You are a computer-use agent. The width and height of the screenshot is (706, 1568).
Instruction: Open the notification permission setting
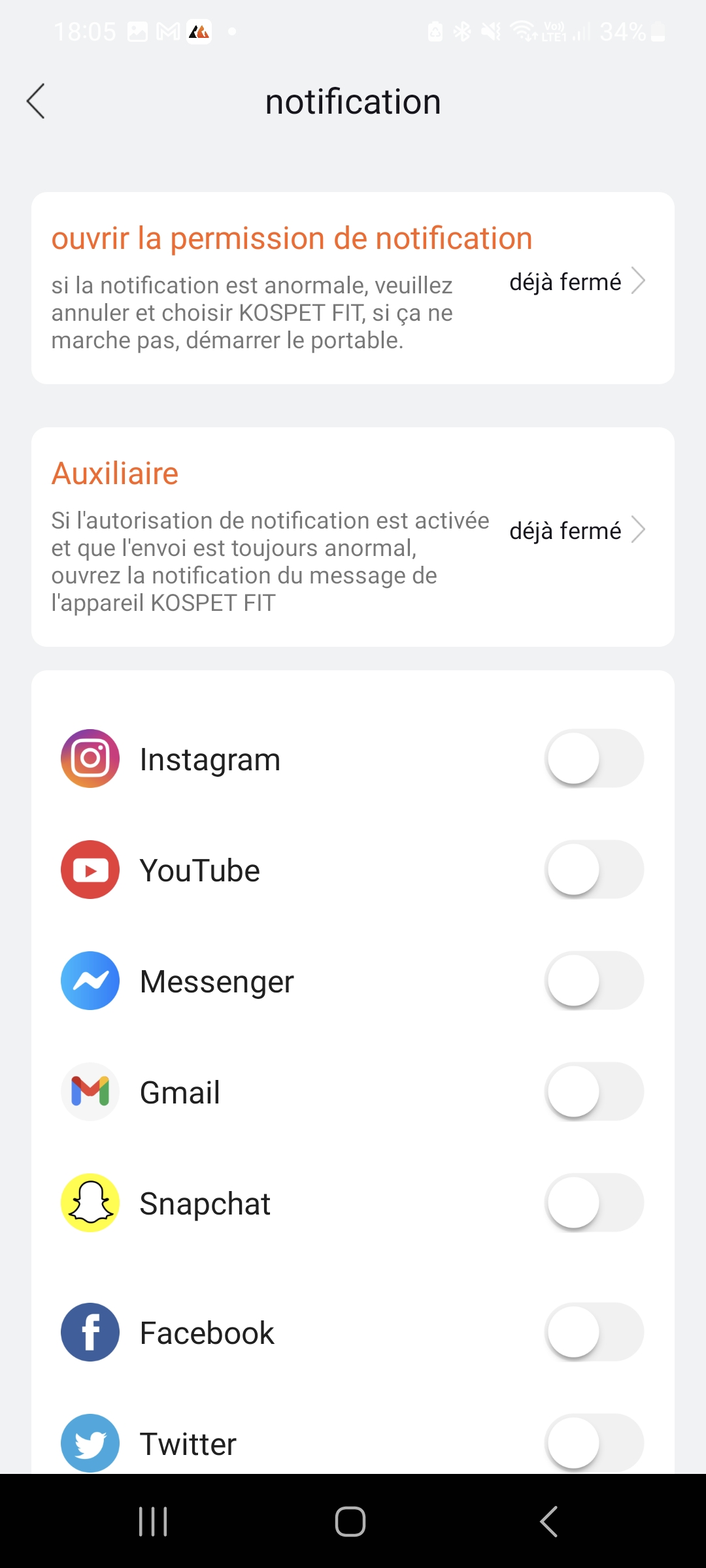(577, 282)
